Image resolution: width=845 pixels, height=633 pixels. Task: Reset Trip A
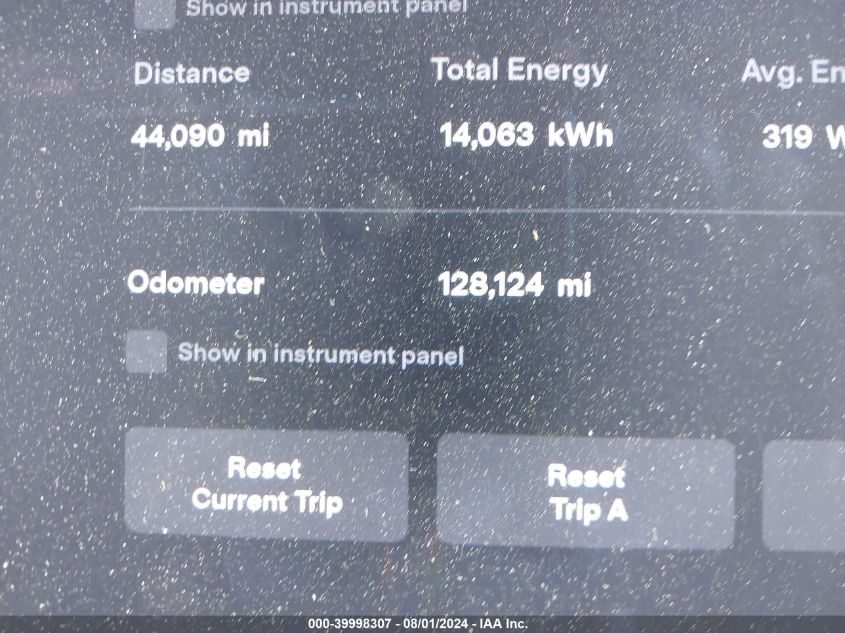tap(586, 492)
